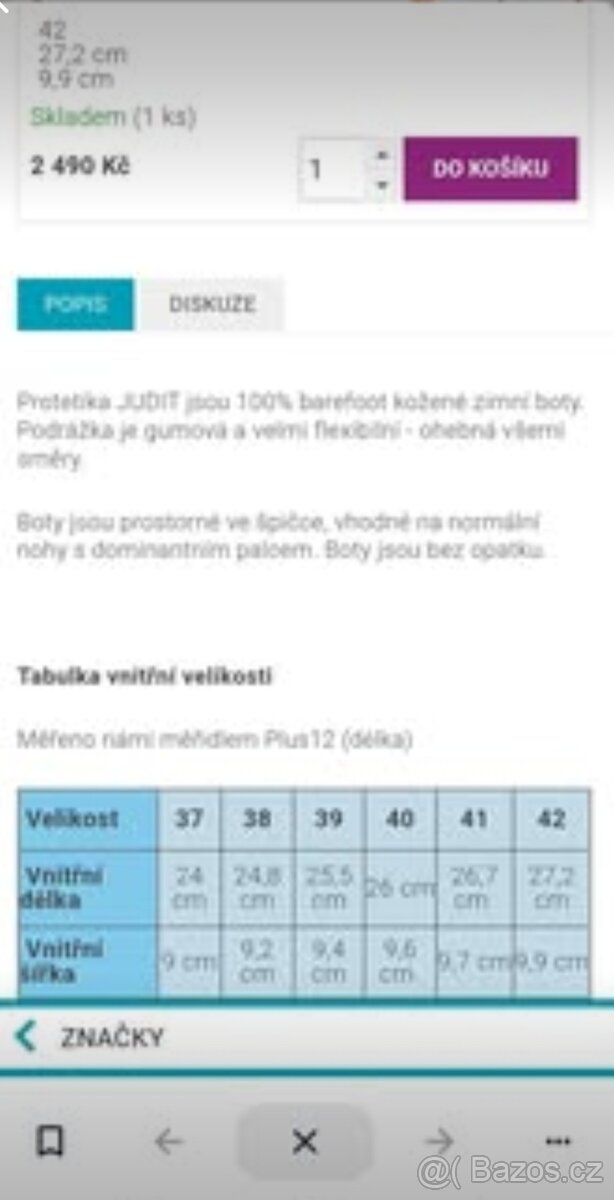Bookmark this page in the browser
This screenshot has height=1200, width=614.
50,1141
